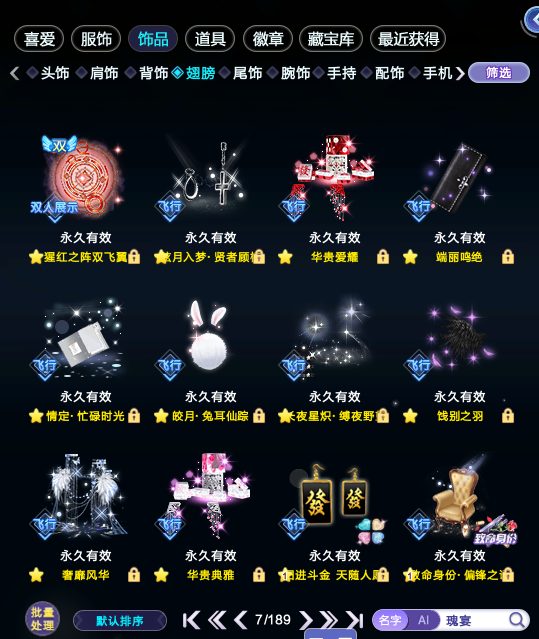Viewport: 539px width, 639px height.
Task: Go to the next page arrow
Action: 306,620
